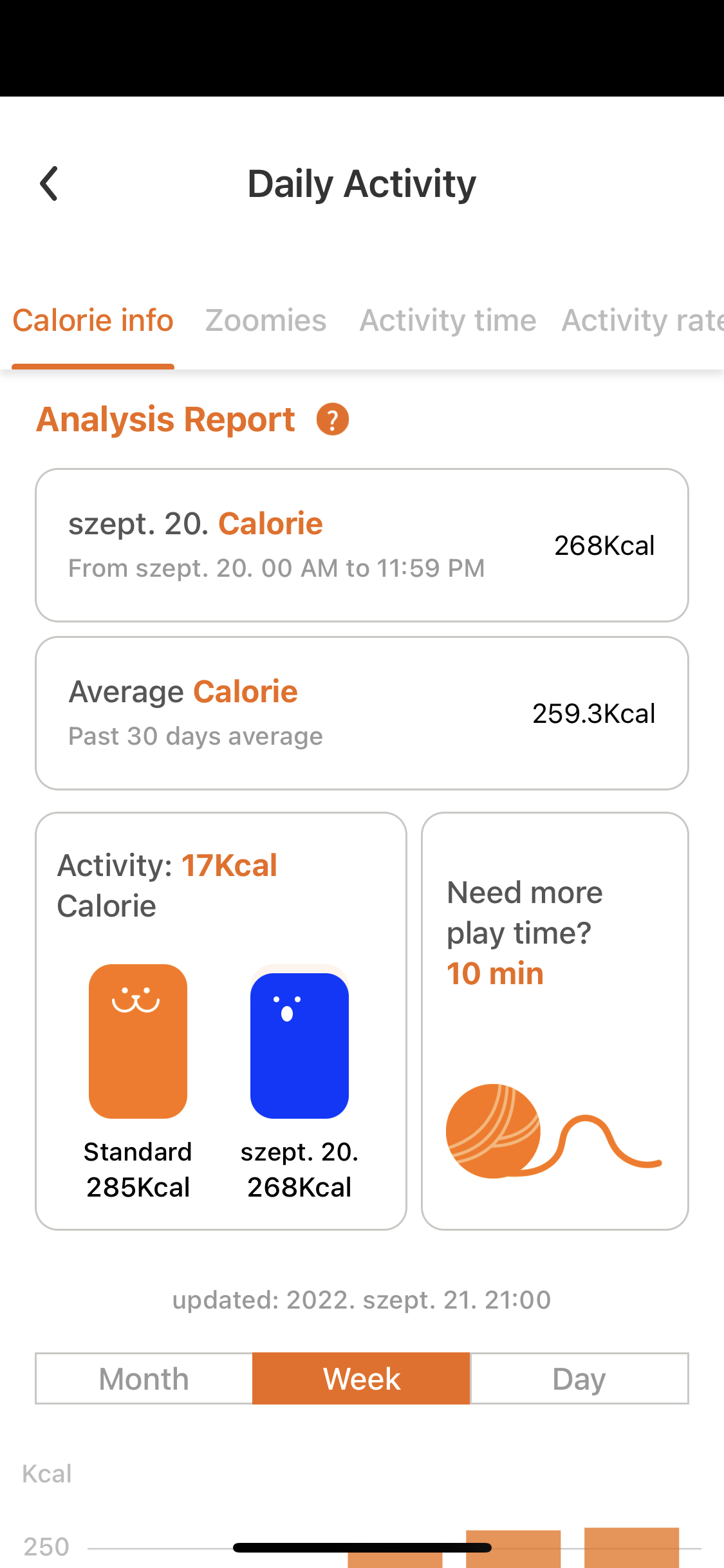Image resolution: width=724 pixels, height=1568 pixels.
Task: Select the Week chart view
Action: pos(362,1378)
